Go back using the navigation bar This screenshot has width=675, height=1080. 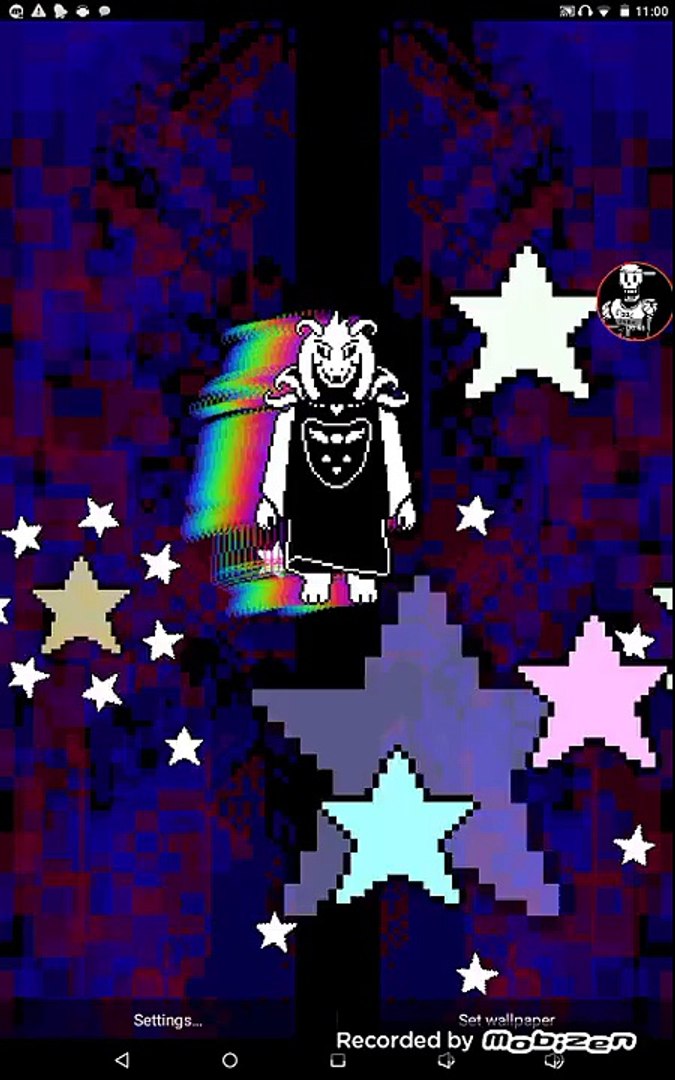pos(122,1060)
